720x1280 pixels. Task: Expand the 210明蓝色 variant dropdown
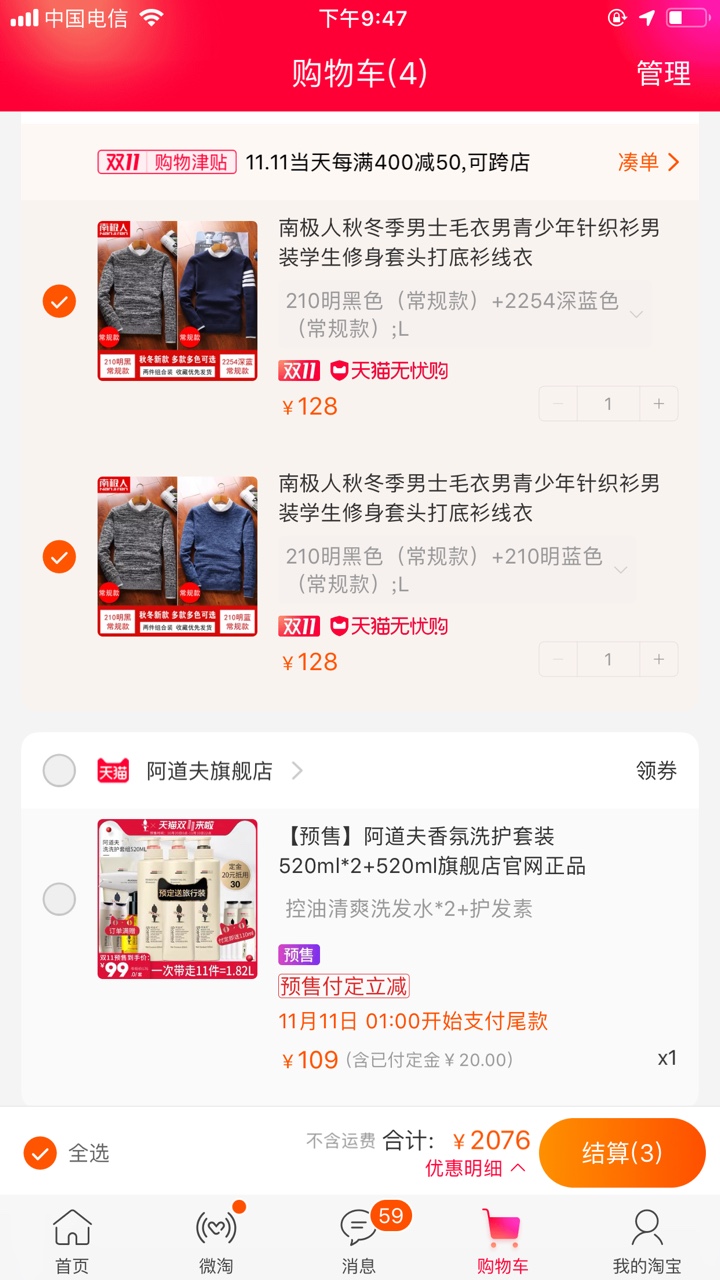[x=456, y=570]
